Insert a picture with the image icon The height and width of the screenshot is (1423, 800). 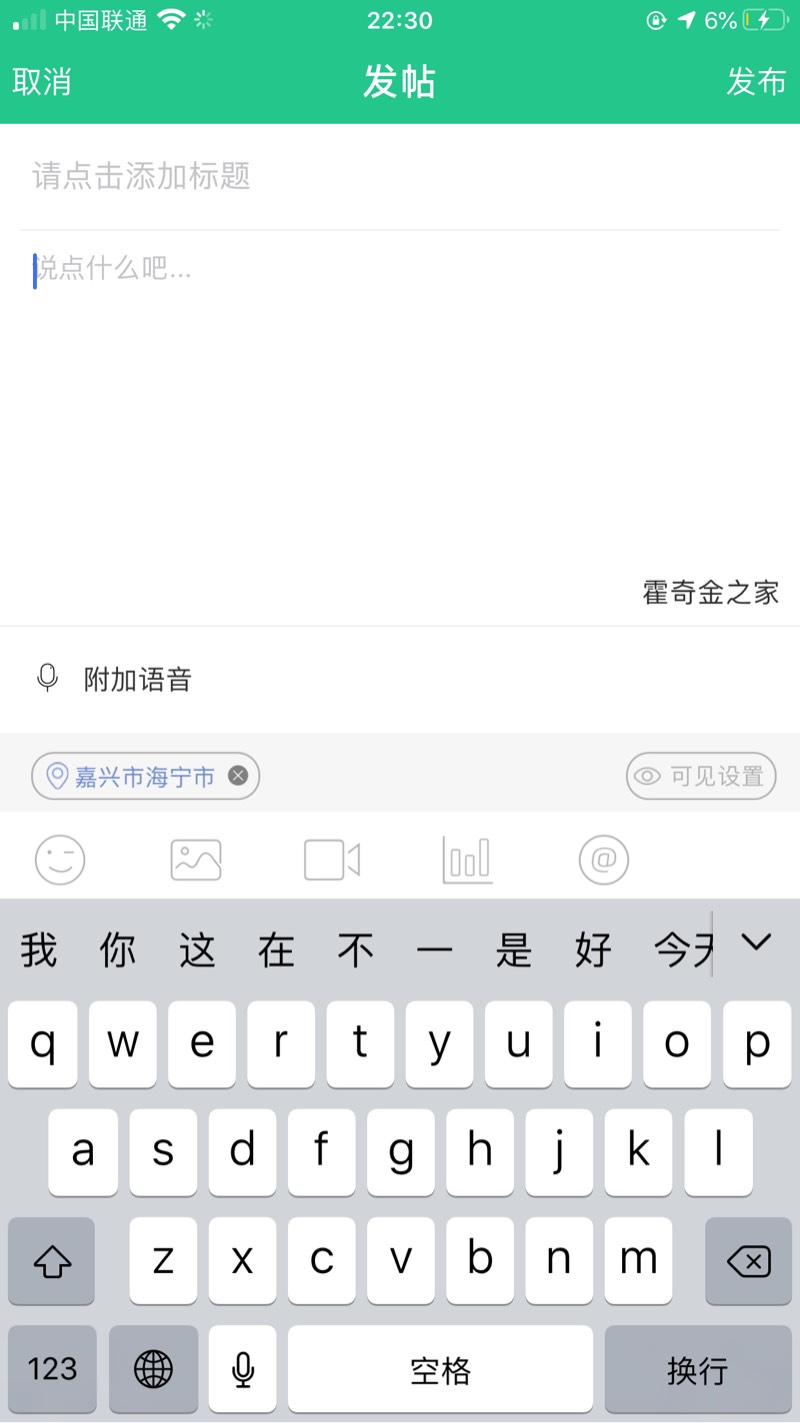click(196, 859)
